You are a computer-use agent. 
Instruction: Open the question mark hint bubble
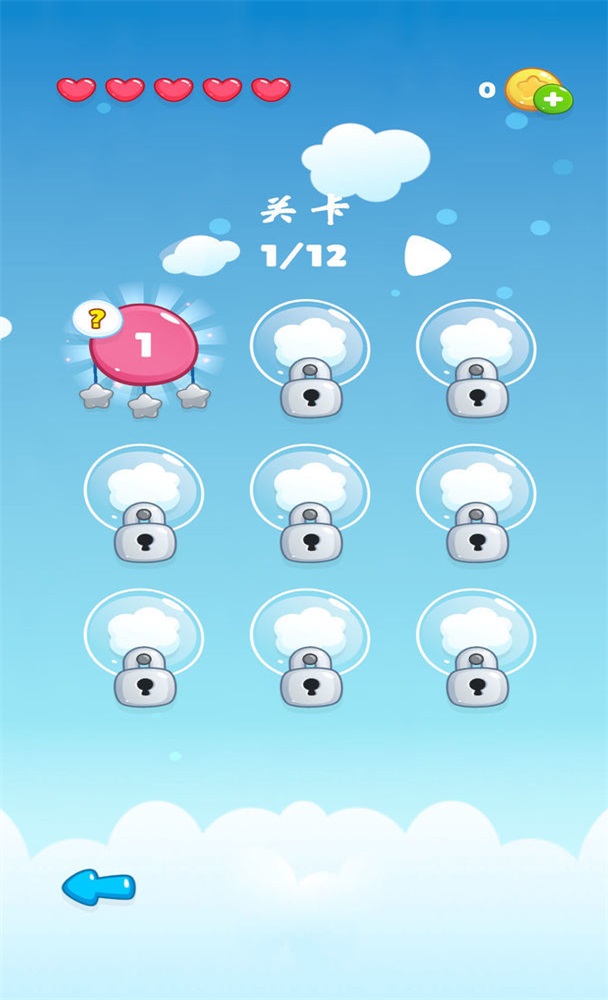point(96,319)
